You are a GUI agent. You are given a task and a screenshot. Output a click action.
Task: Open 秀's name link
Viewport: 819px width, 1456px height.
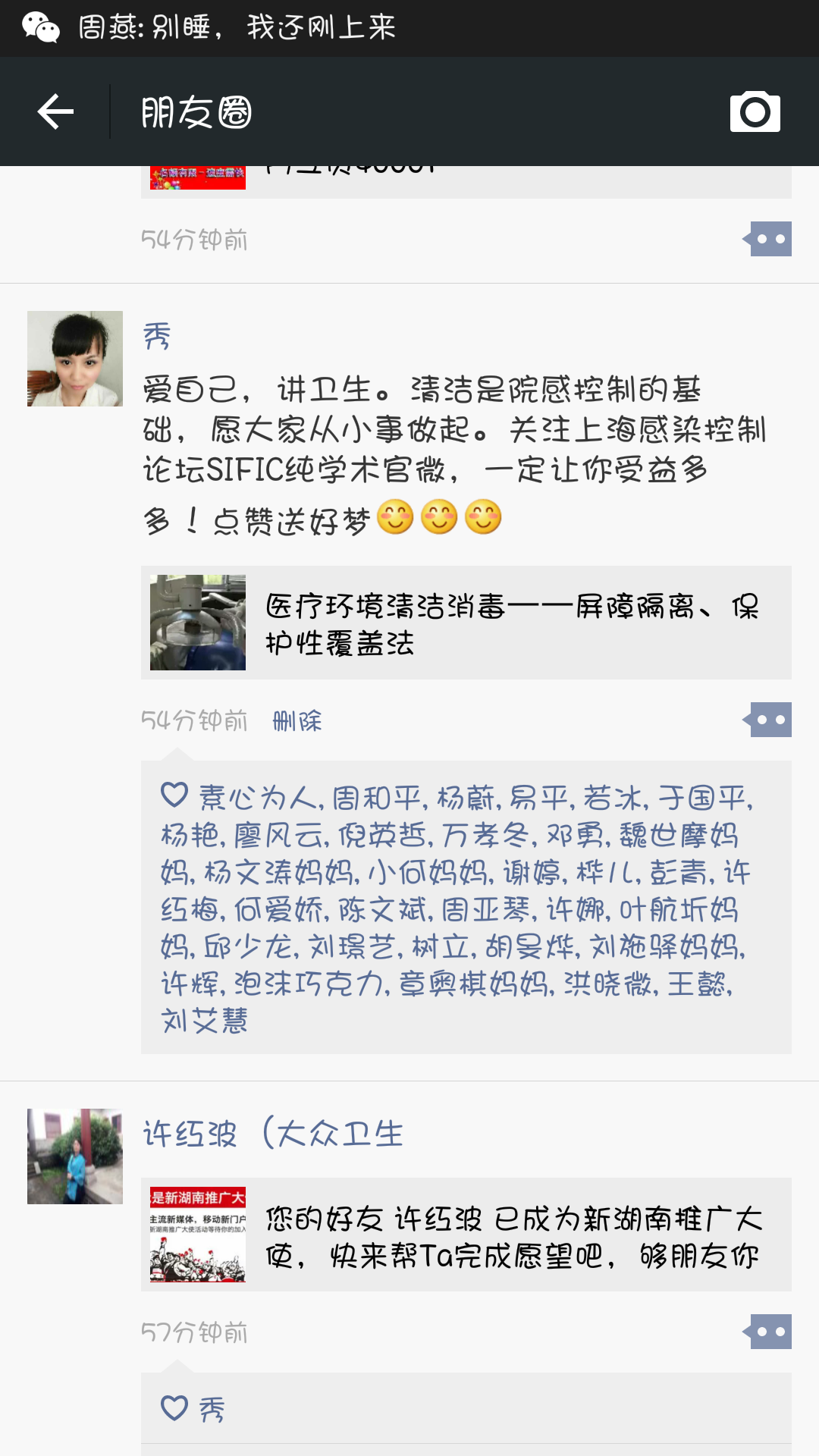(157, 336)
